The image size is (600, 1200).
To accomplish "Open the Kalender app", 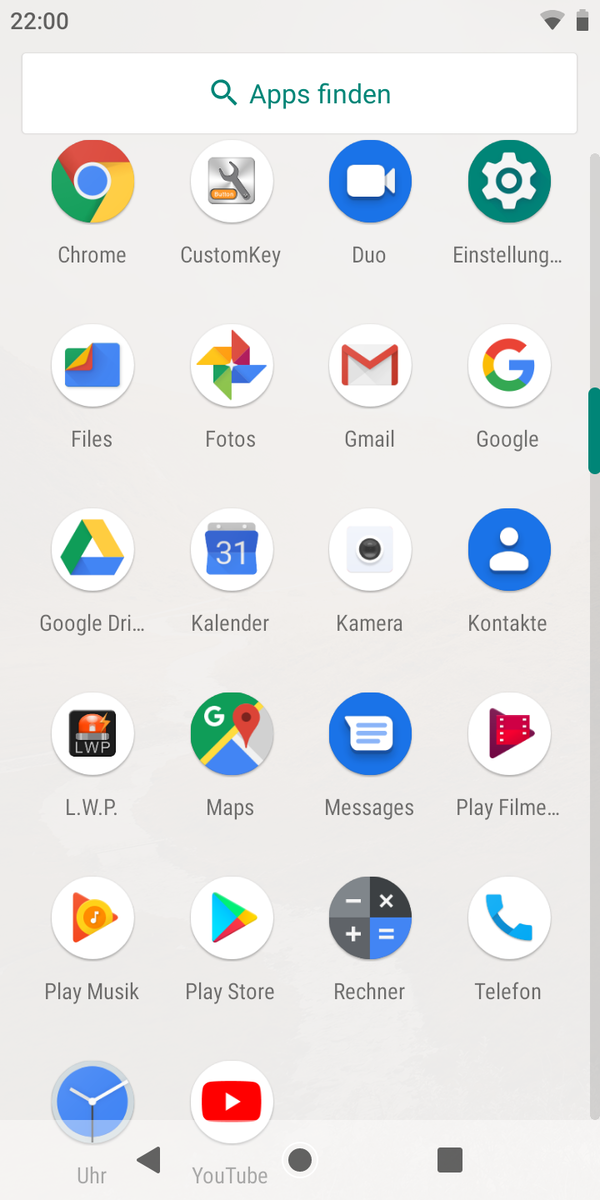I will click(231, 550).
